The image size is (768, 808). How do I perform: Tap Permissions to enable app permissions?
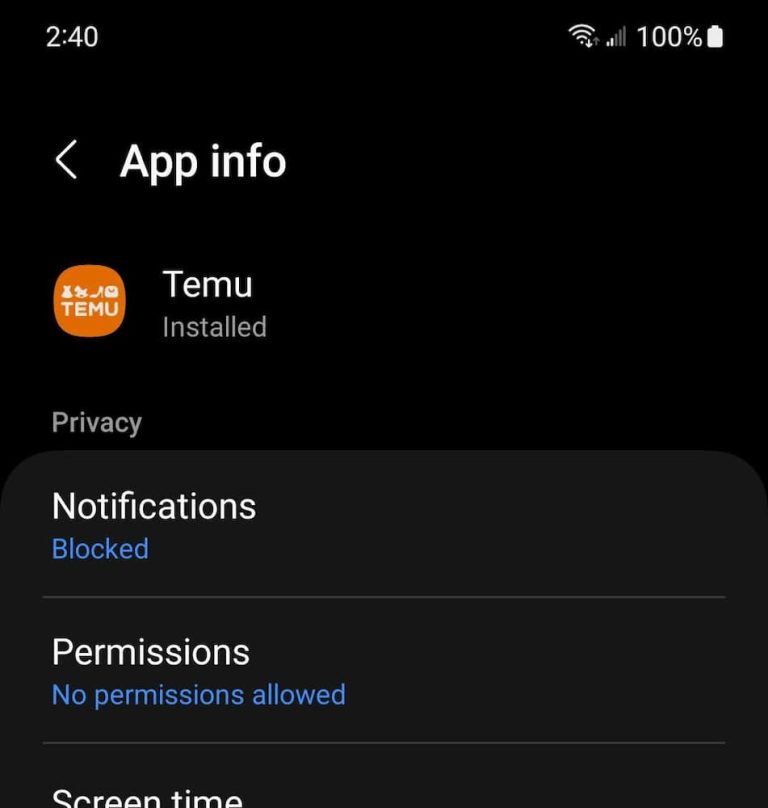[x=150, y=652]
